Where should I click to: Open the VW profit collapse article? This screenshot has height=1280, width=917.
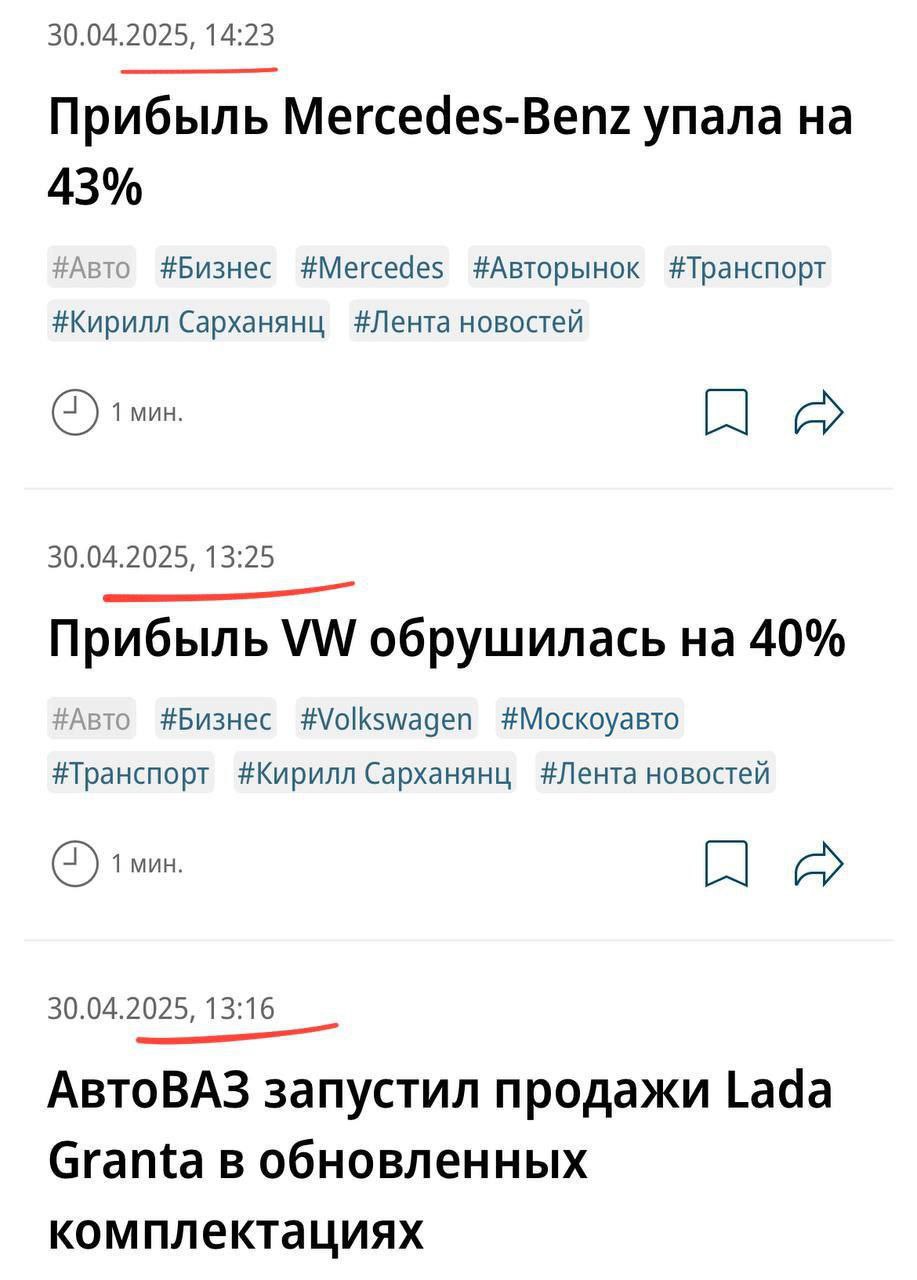[x=446, y=638]
